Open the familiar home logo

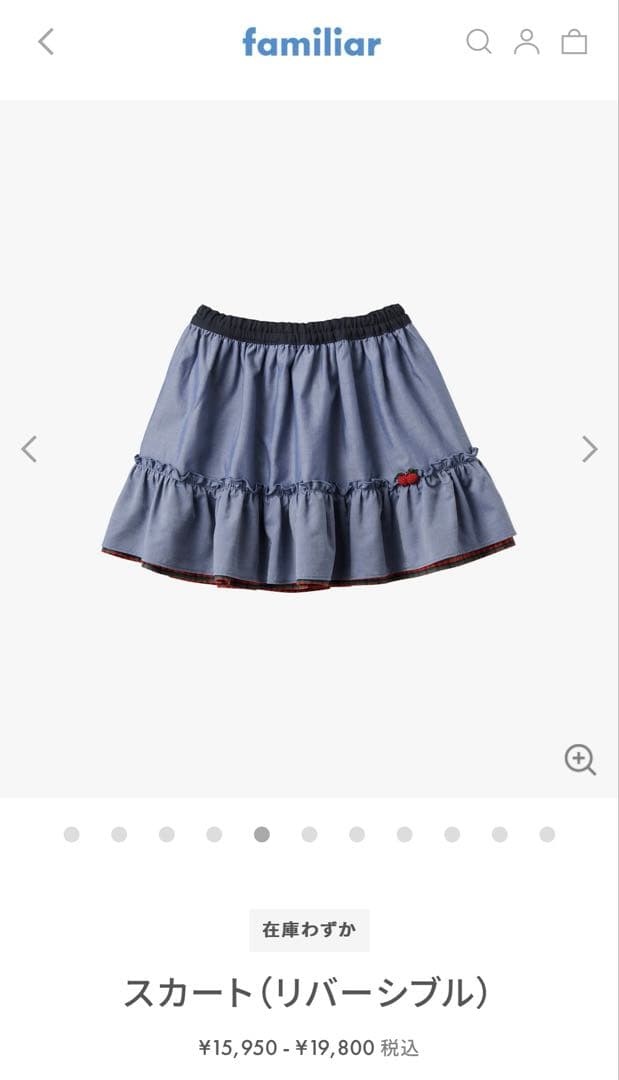click(311, 42)
